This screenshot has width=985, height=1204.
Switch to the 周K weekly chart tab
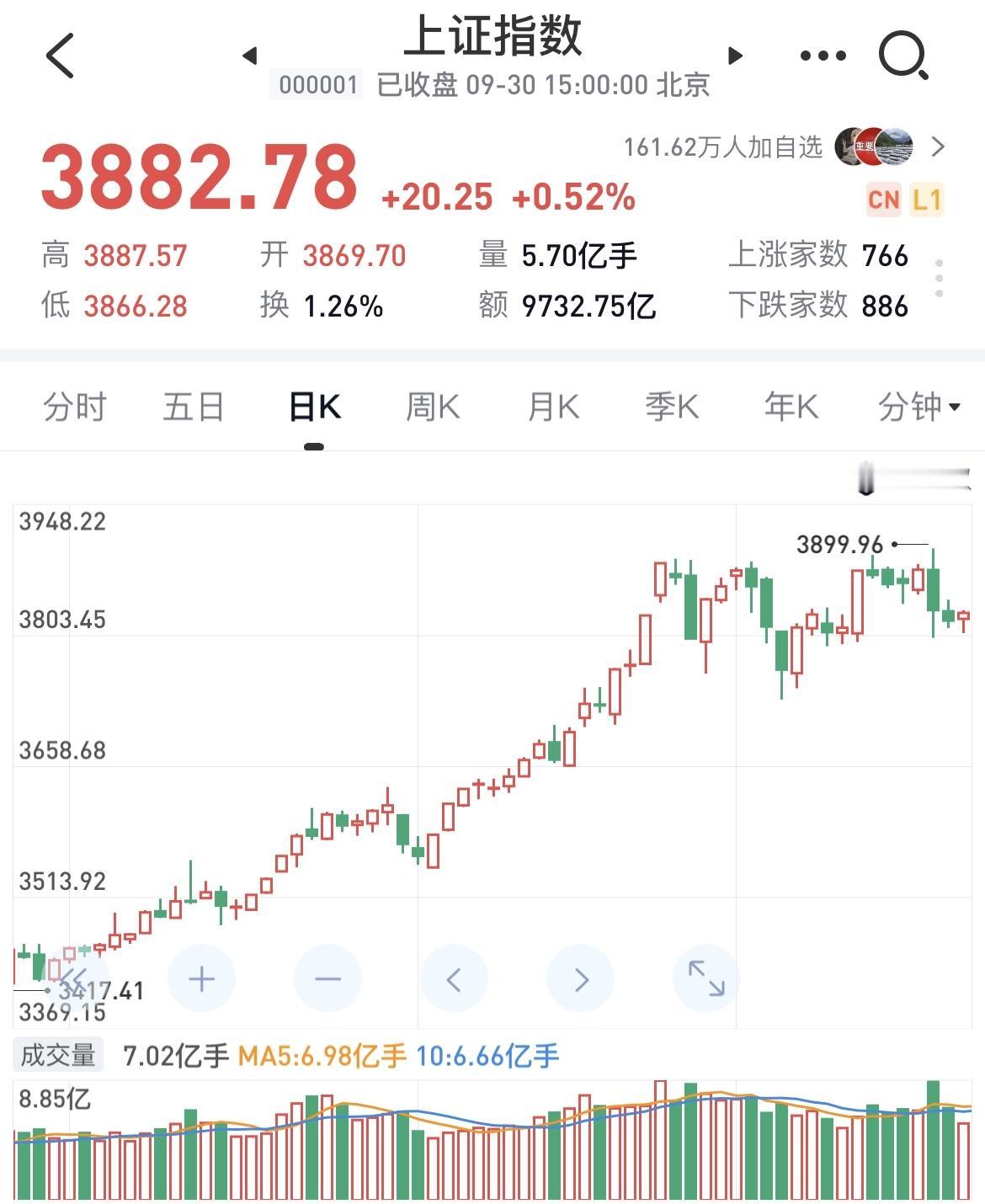pyautogui.click(x=432, y=406)
